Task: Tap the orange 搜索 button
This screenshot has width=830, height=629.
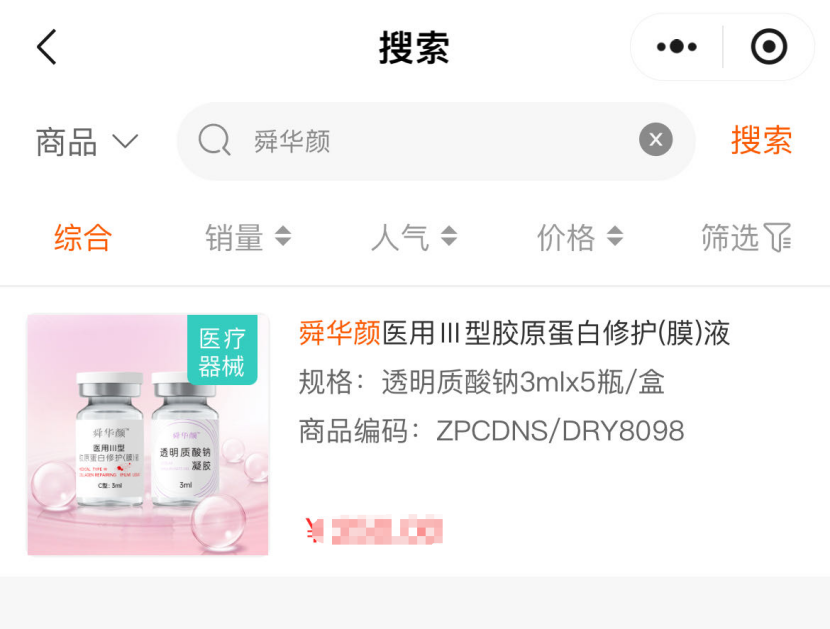Action: point(761,141)
